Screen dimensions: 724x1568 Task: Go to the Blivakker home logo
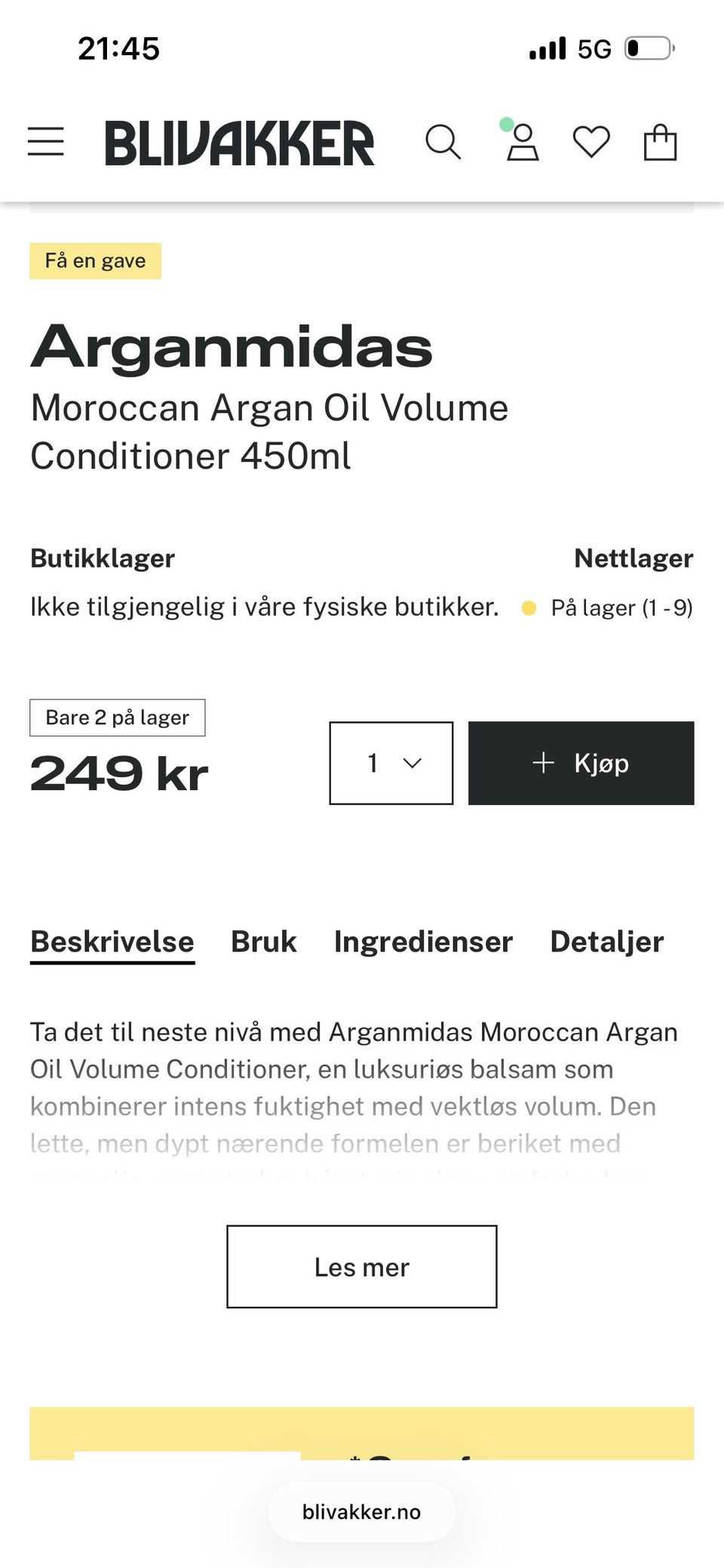coord(239,143)
